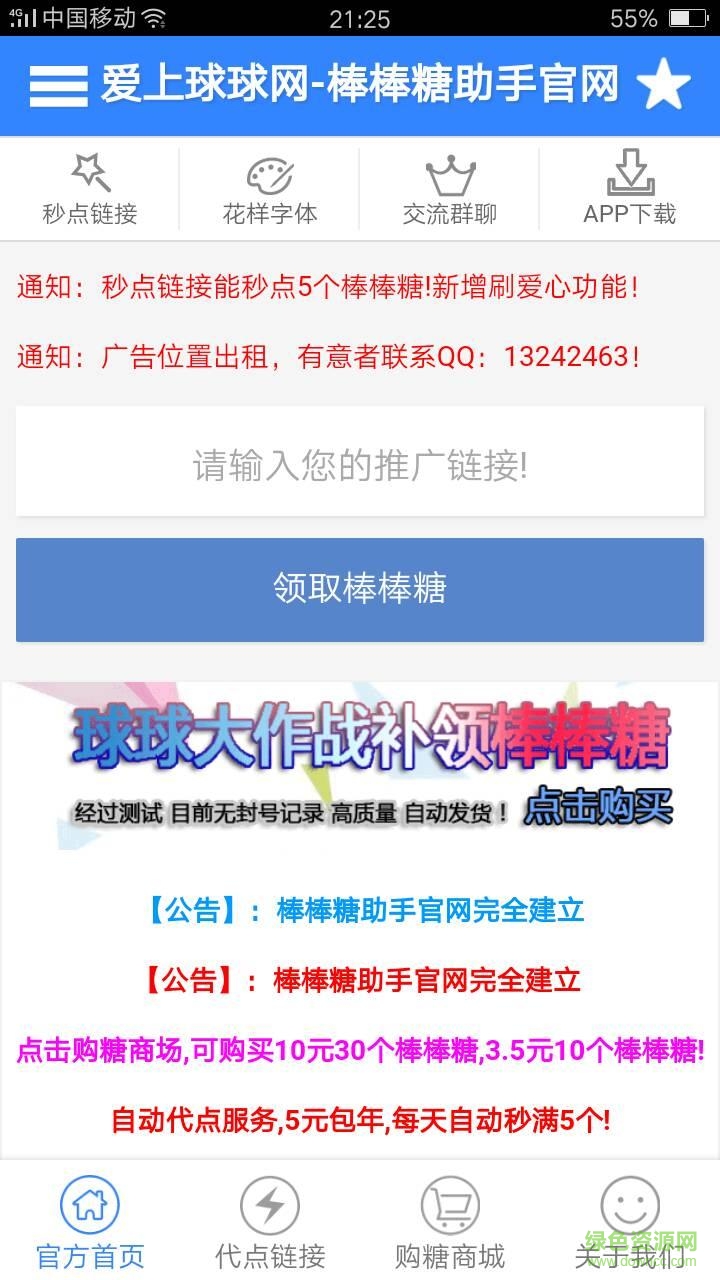Tap the star favorite icon

point(663,87)
